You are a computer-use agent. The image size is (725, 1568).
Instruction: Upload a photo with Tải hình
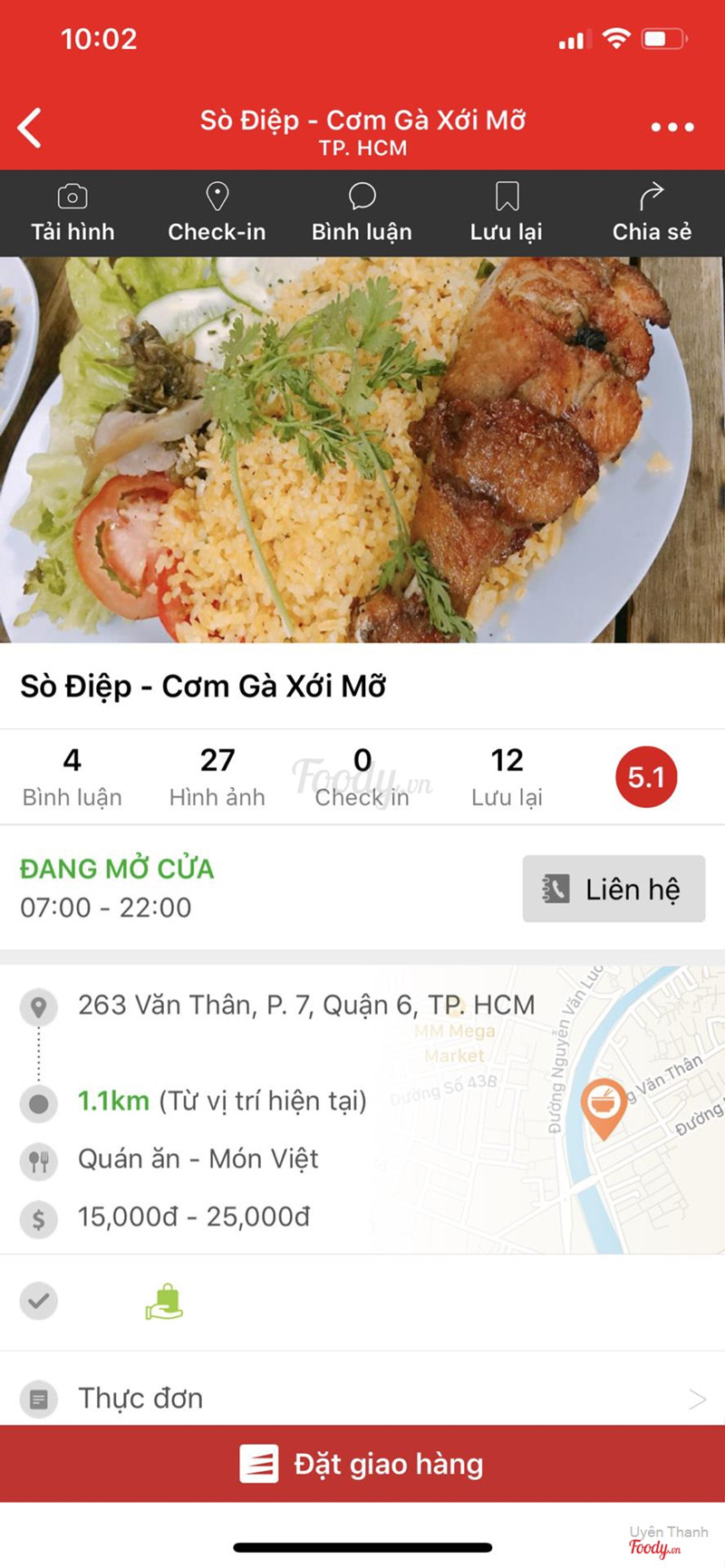(72, 214)
